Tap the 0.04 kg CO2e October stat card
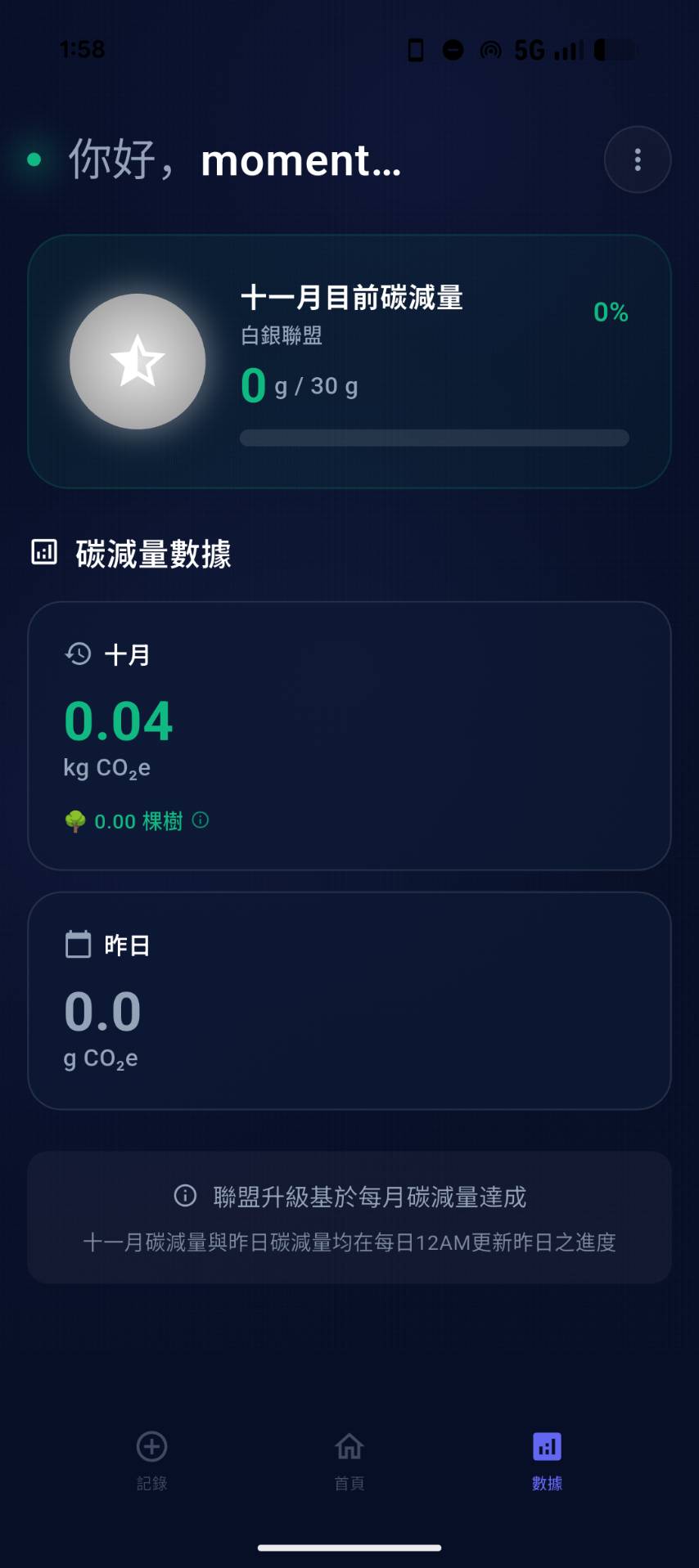The image size is (699, 1568). pos(349,736)
